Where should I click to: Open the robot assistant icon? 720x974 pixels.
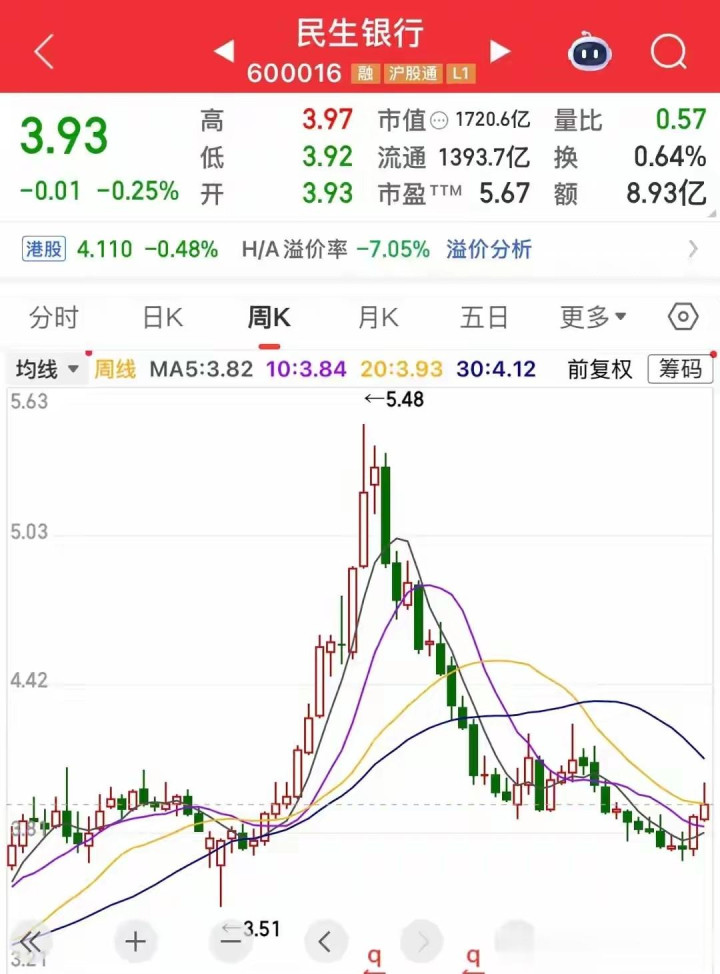[x=591, y=51]
